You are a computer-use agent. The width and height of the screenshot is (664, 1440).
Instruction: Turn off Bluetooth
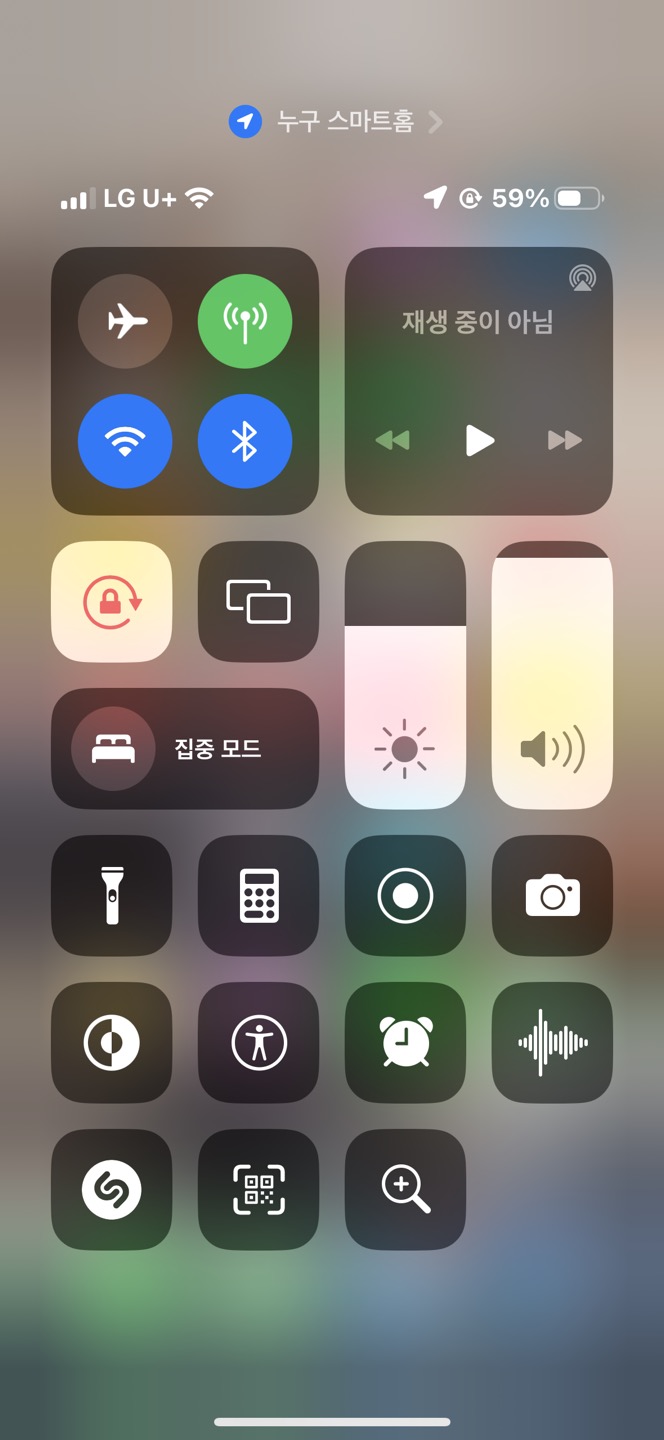[x=245, y=441]
